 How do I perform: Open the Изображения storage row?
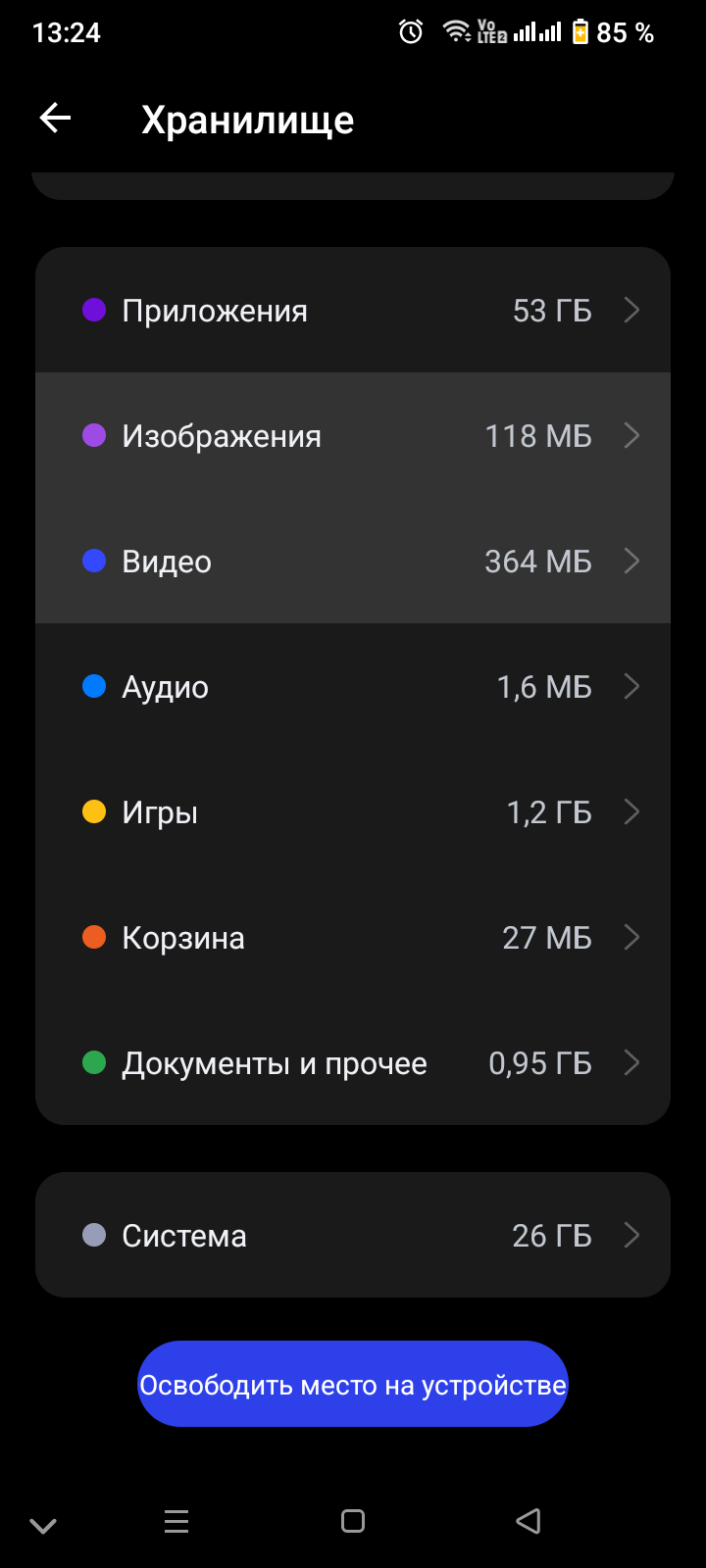click(353, 436)
